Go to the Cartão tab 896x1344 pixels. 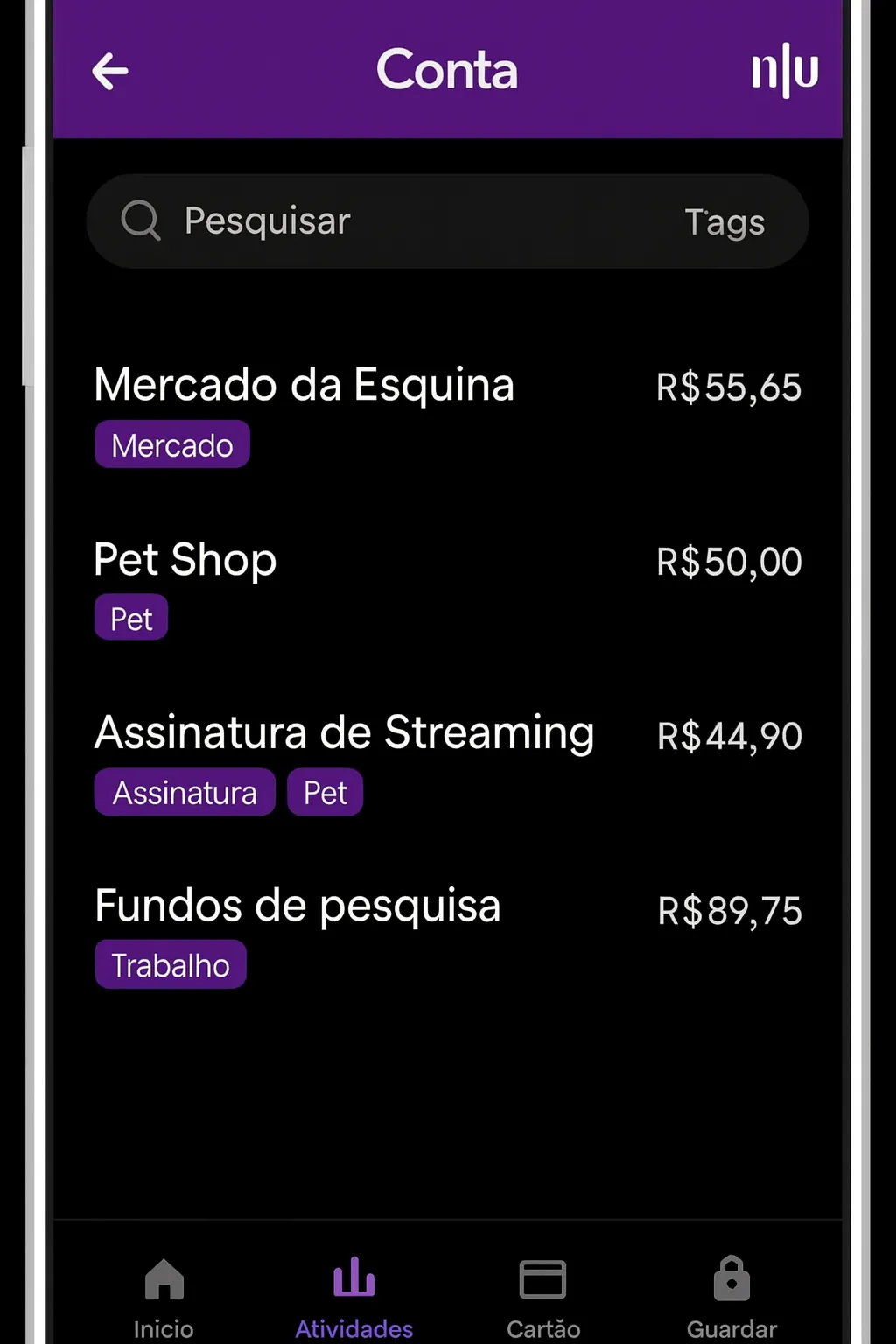tap(542, 1297)
